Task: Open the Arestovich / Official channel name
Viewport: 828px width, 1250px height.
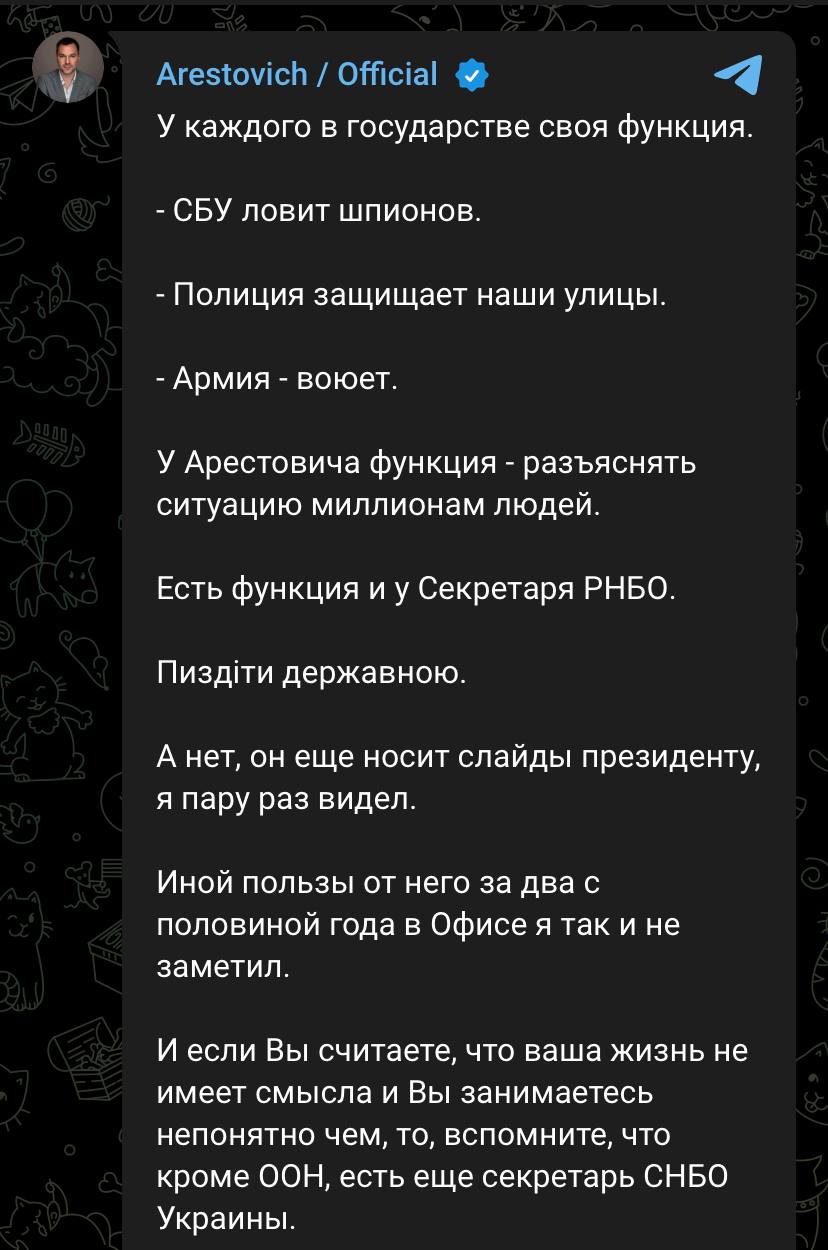Action: point(297,74)
